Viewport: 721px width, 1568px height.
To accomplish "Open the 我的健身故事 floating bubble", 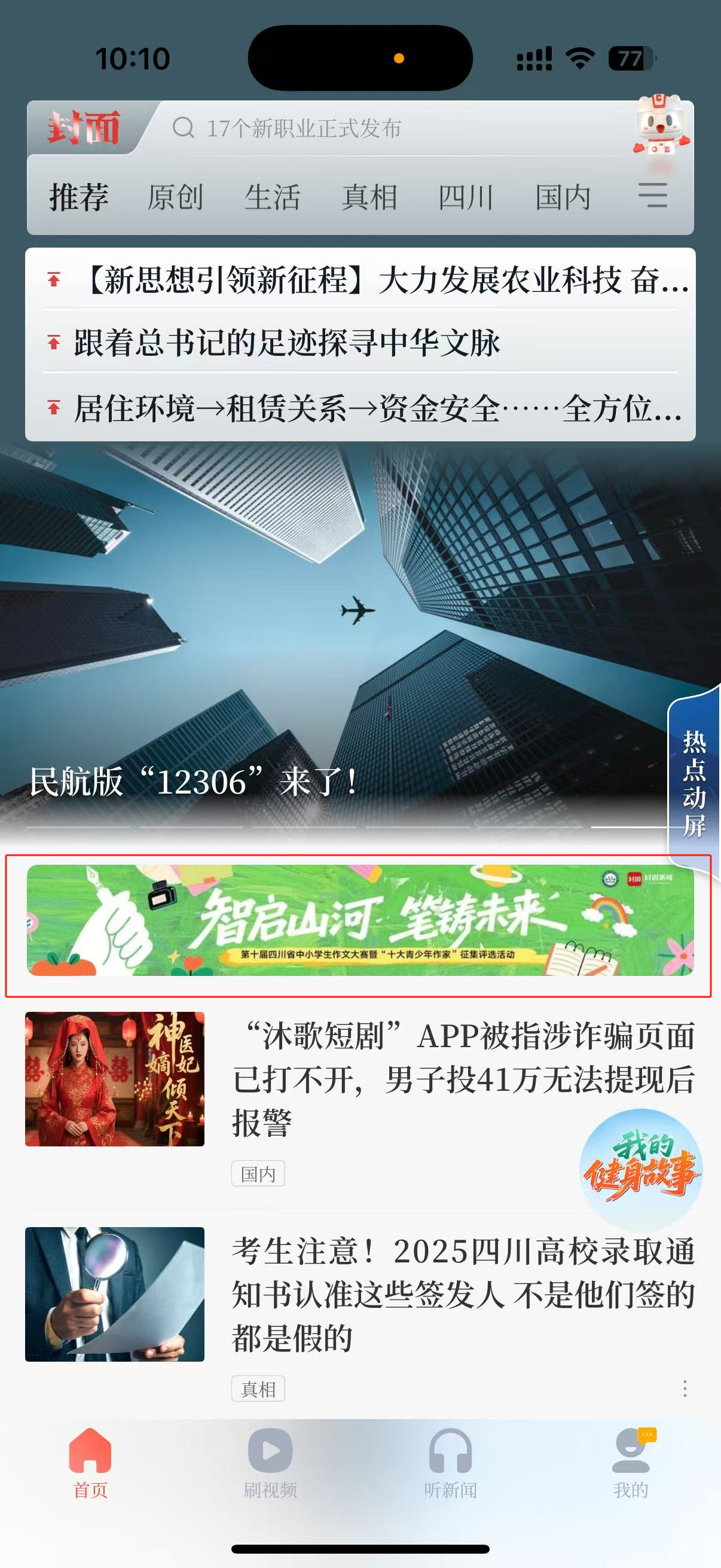I will pos(641,1169).
